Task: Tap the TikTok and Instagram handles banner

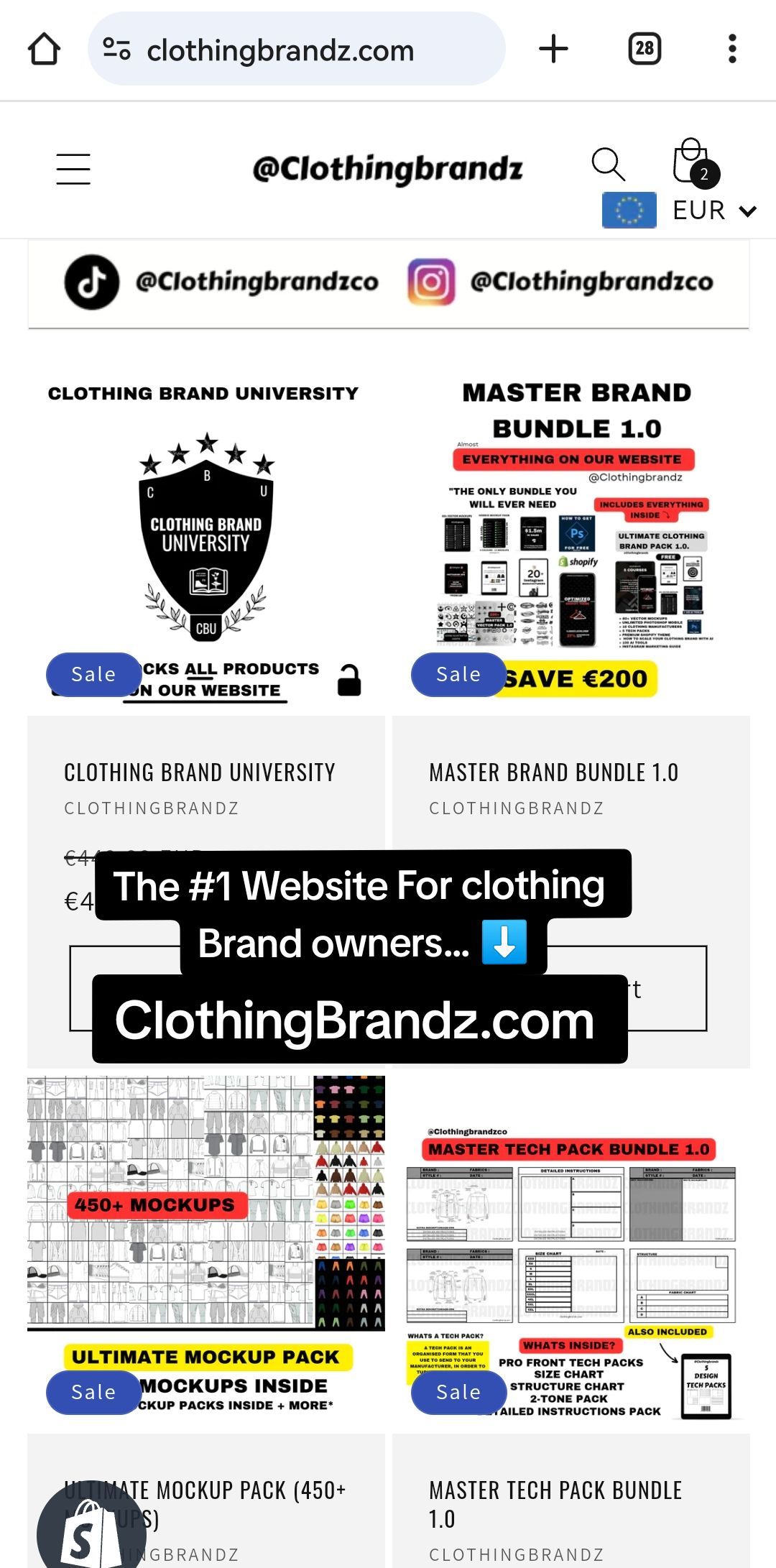Action: click(389, 283)
